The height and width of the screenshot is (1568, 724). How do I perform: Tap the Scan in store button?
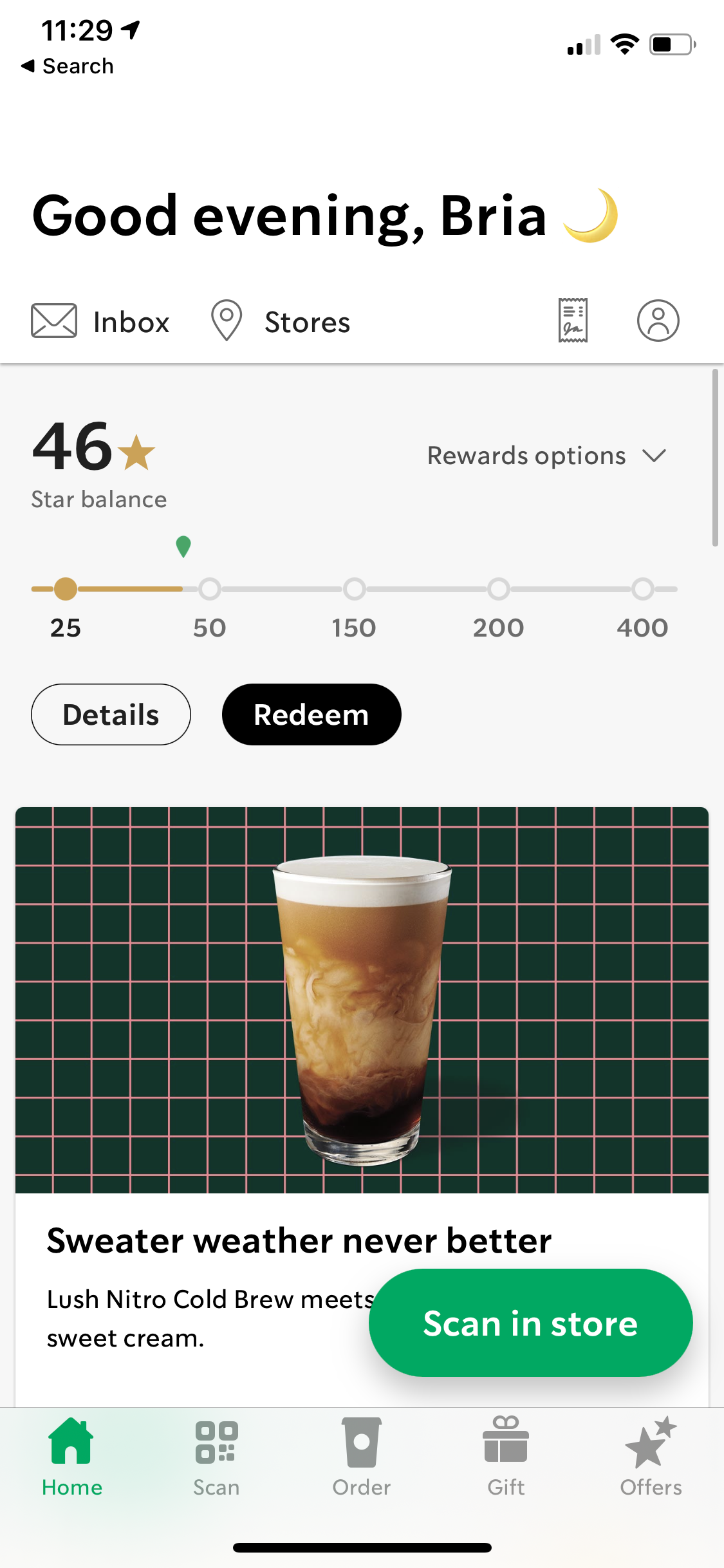click(530, 1323)
